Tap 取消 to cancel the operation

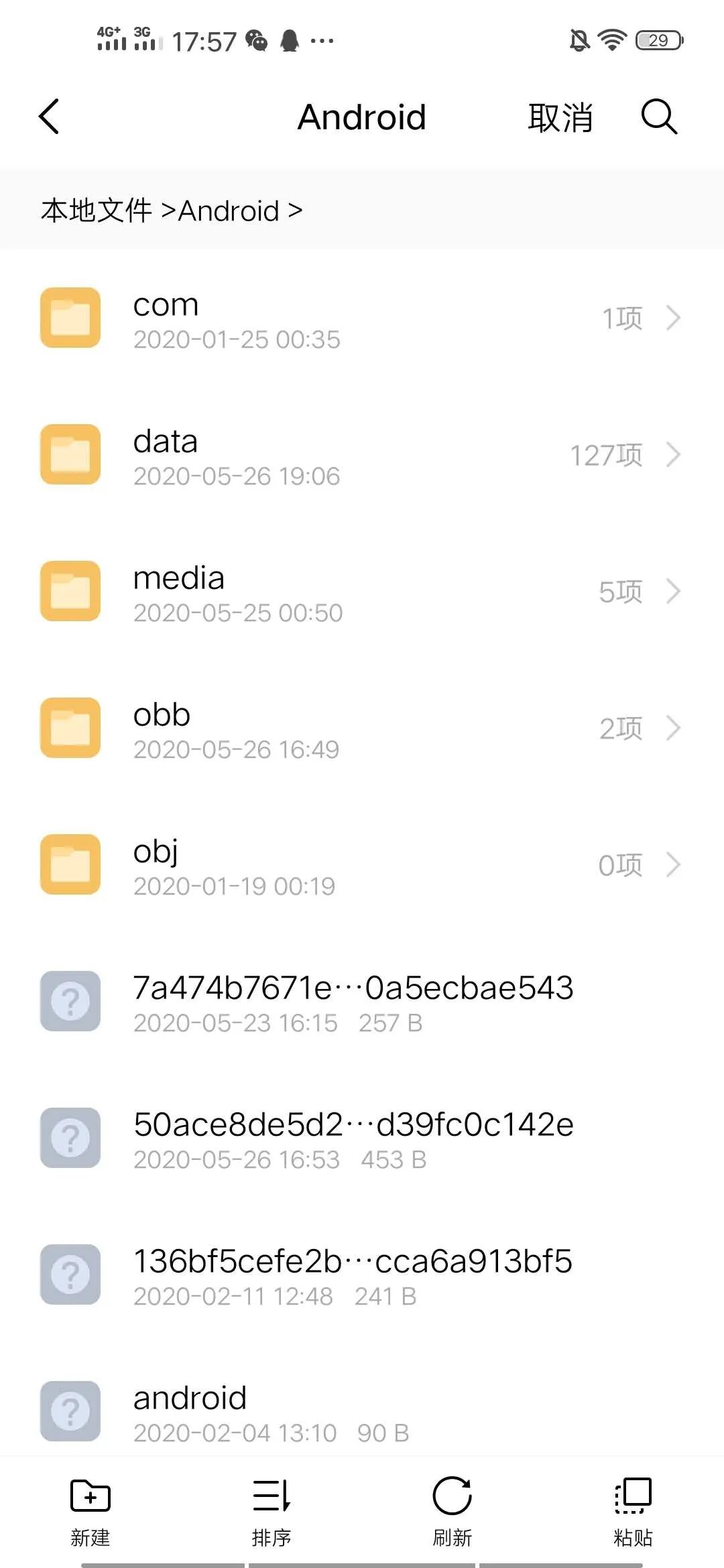coord(560,117)
